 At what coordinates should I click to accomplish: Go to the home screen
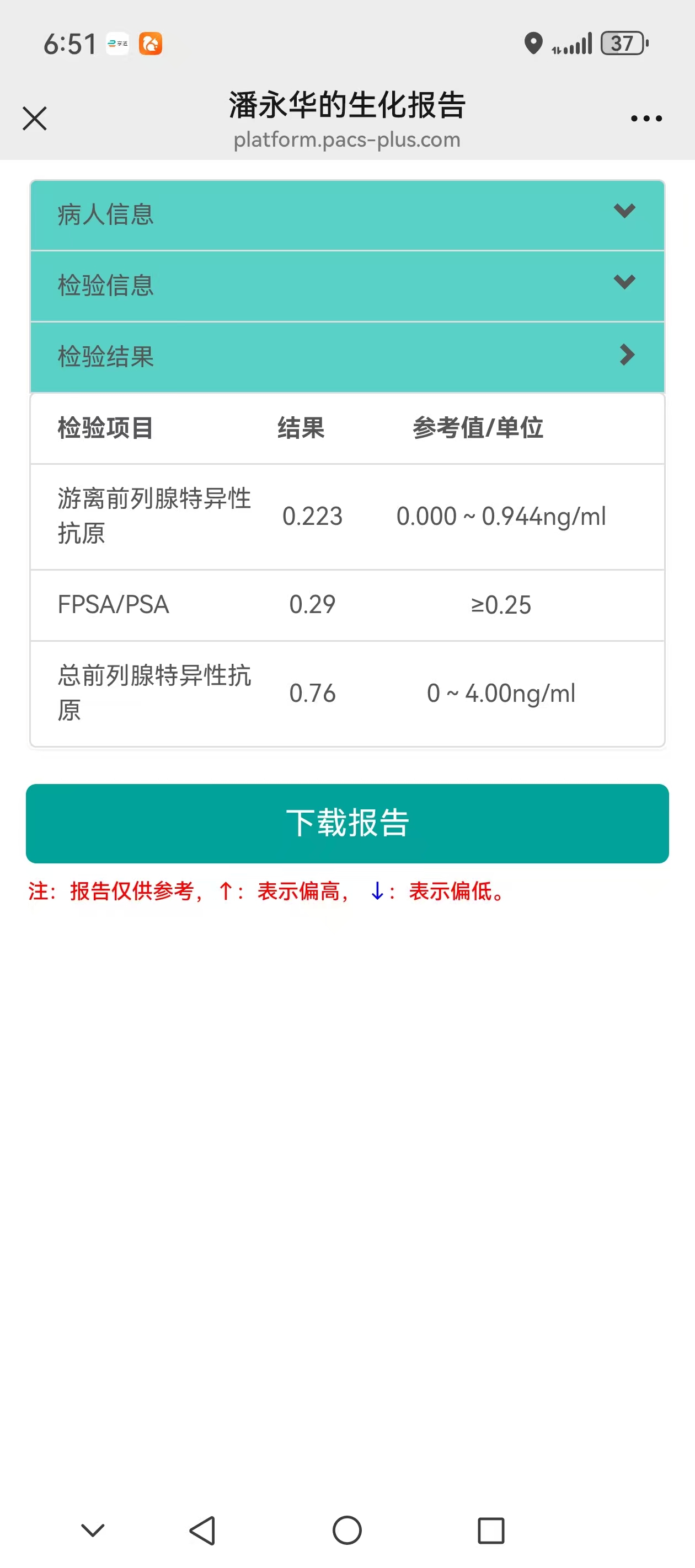(347, 1531)
